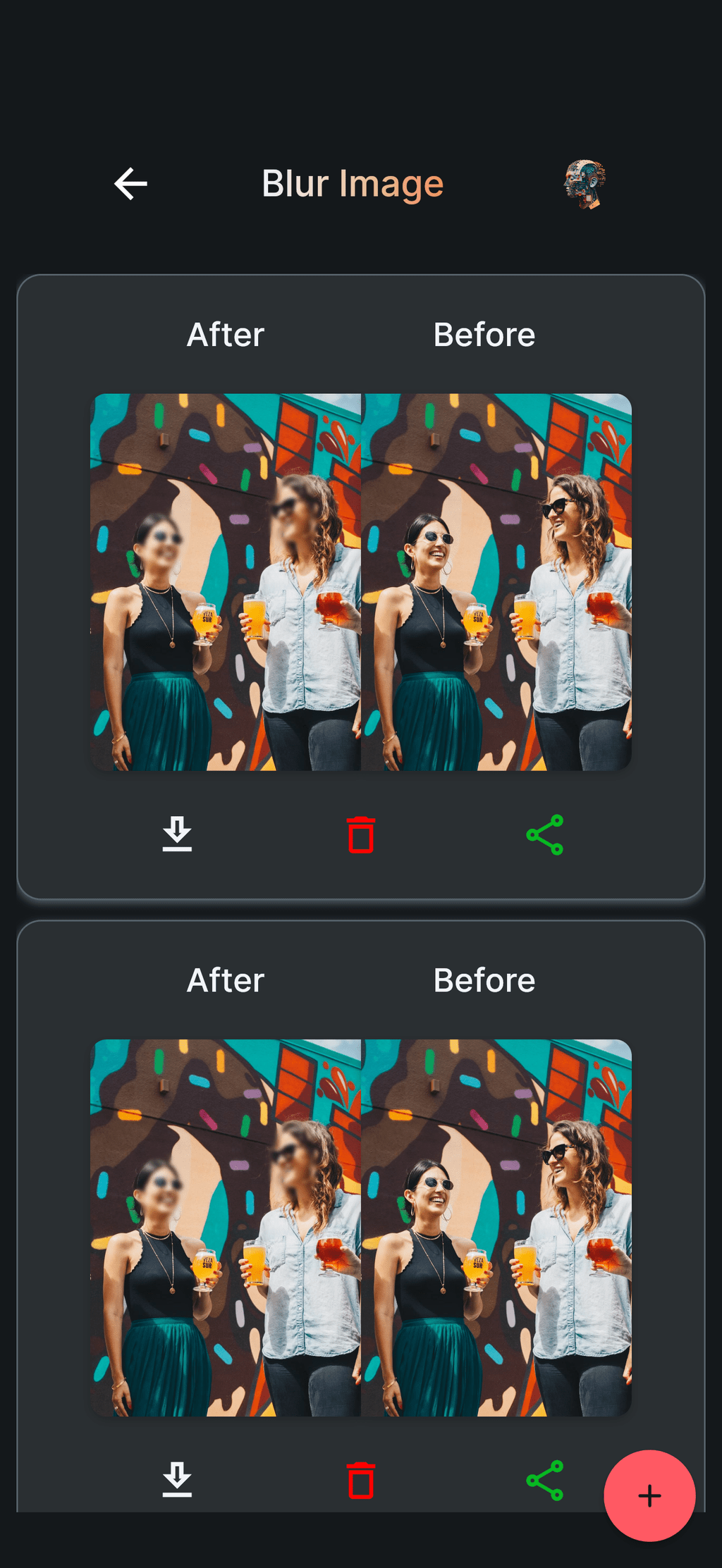Open the second After/Before image comparison
Image resolution: width=722 pixels, height=1568 pixels.
click(x=361, y=1227)
